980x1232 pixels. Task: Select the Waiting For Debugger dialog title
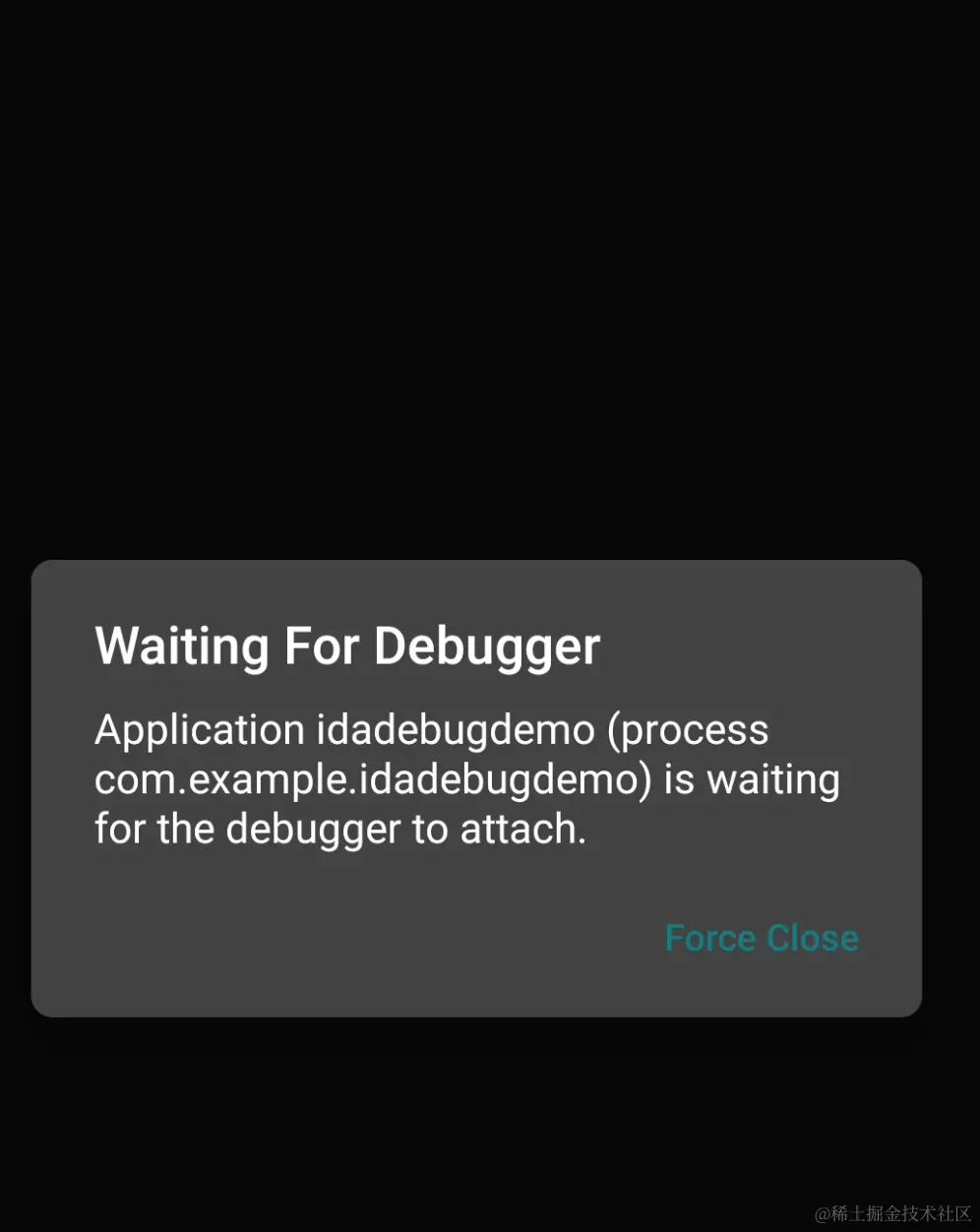[x=346, y=646]
